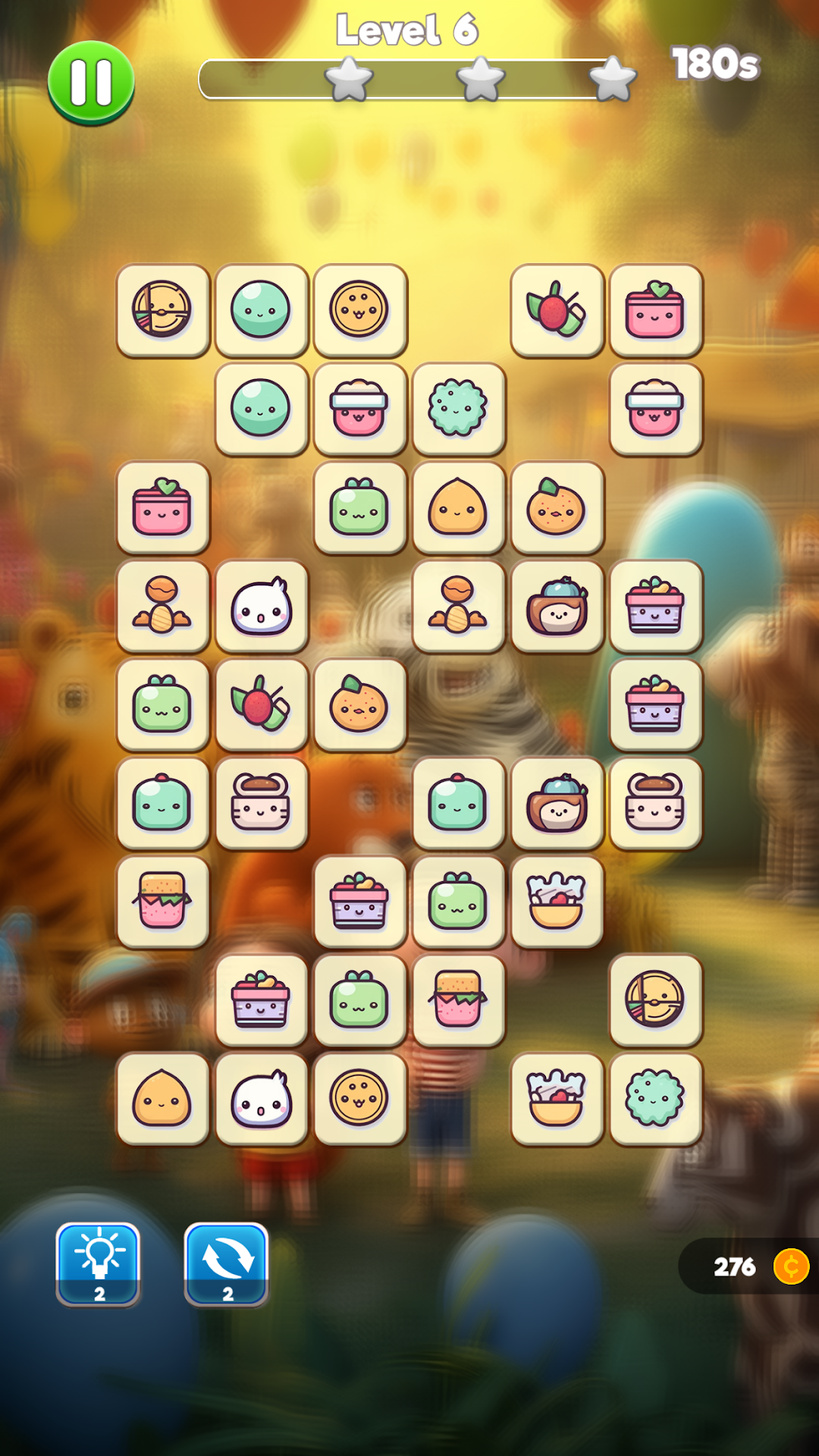The width and height of the screenshot is (819, 1456).
Task: Use the lightbulb hint power-up
Action: 98,1263
